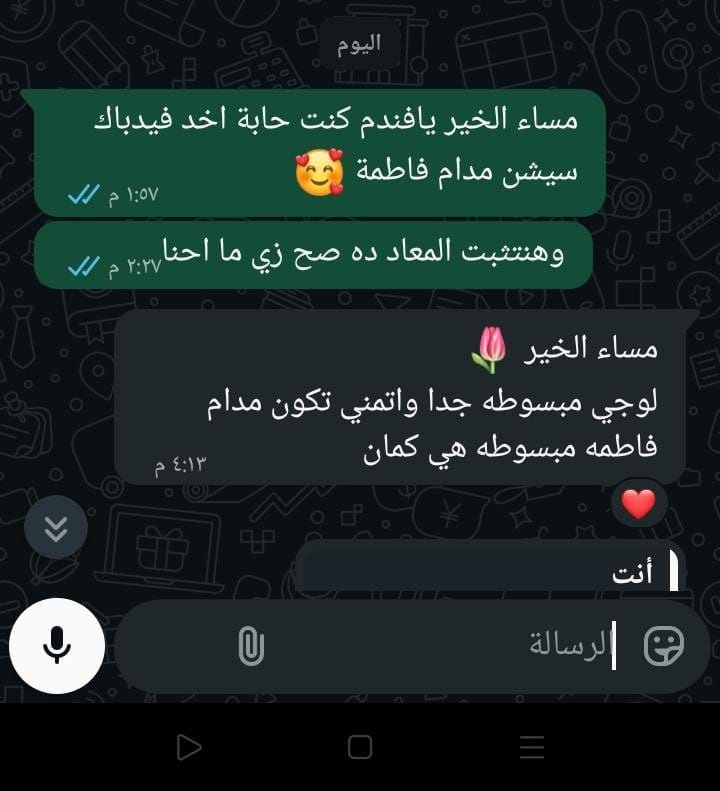
Task: Go to the home screen
Action: [360, 747]
